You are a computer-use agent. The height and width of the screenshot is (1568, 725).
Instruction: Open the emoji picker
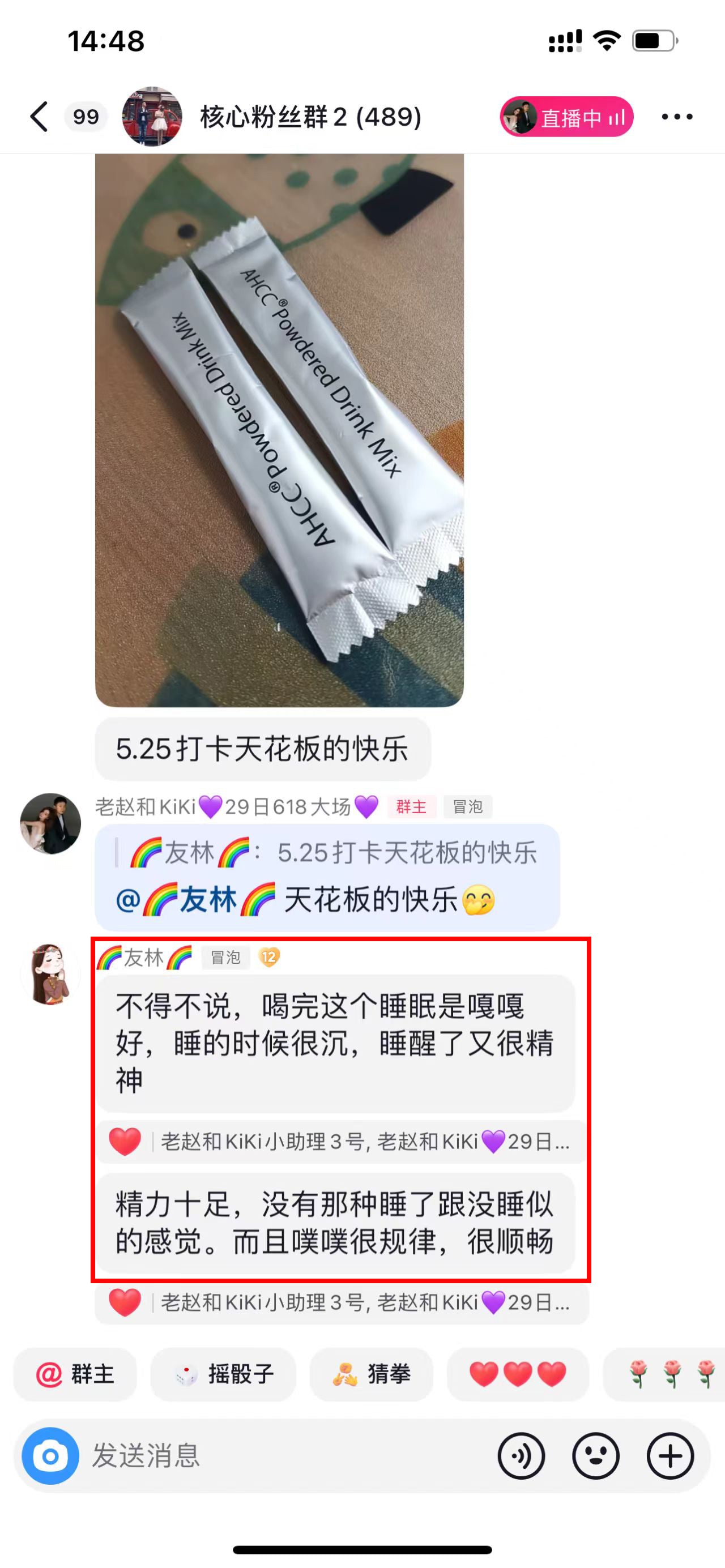tap(595, 1455)
